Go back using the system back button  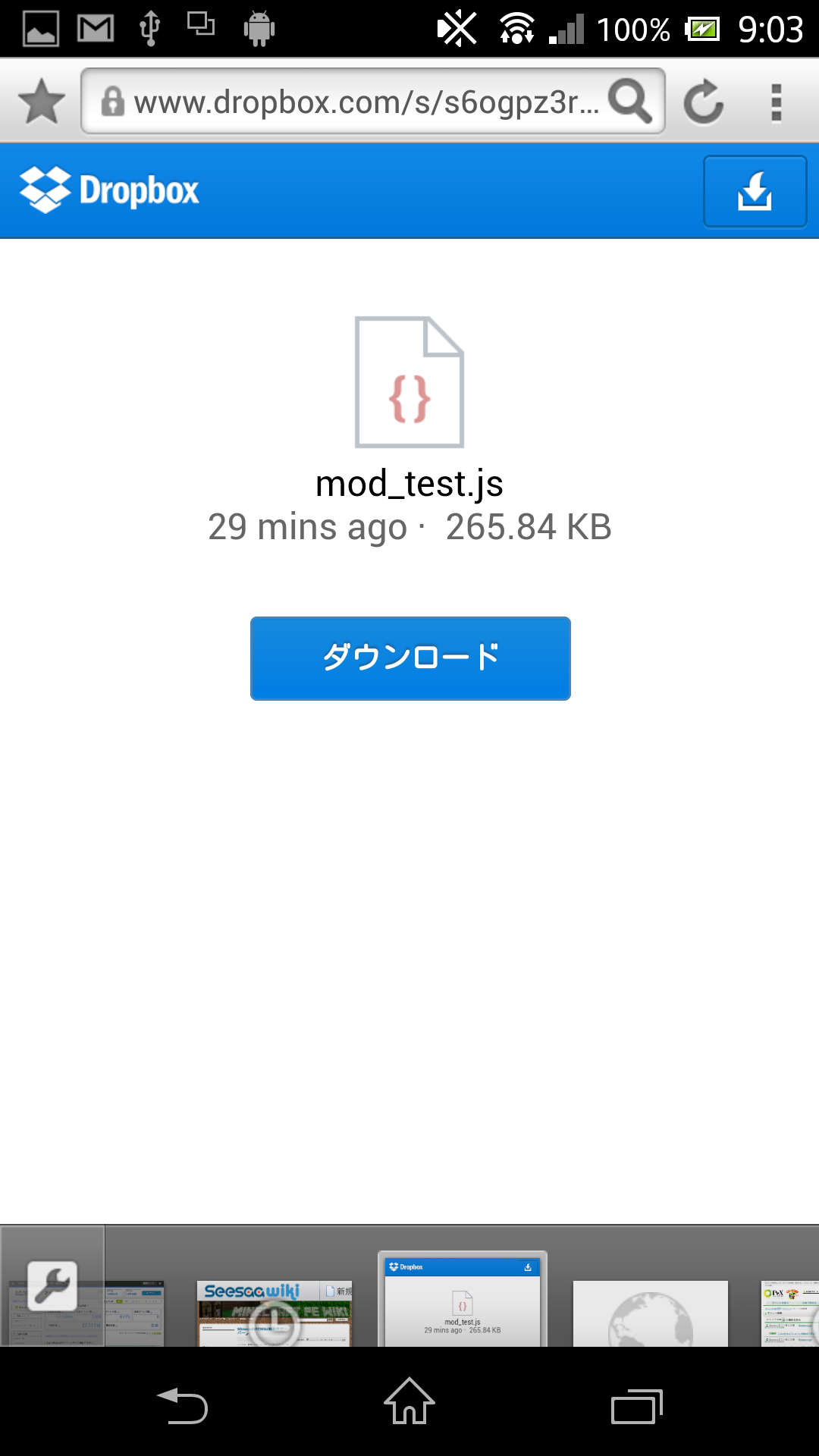pyautogui.click(x=182, y=1405)
